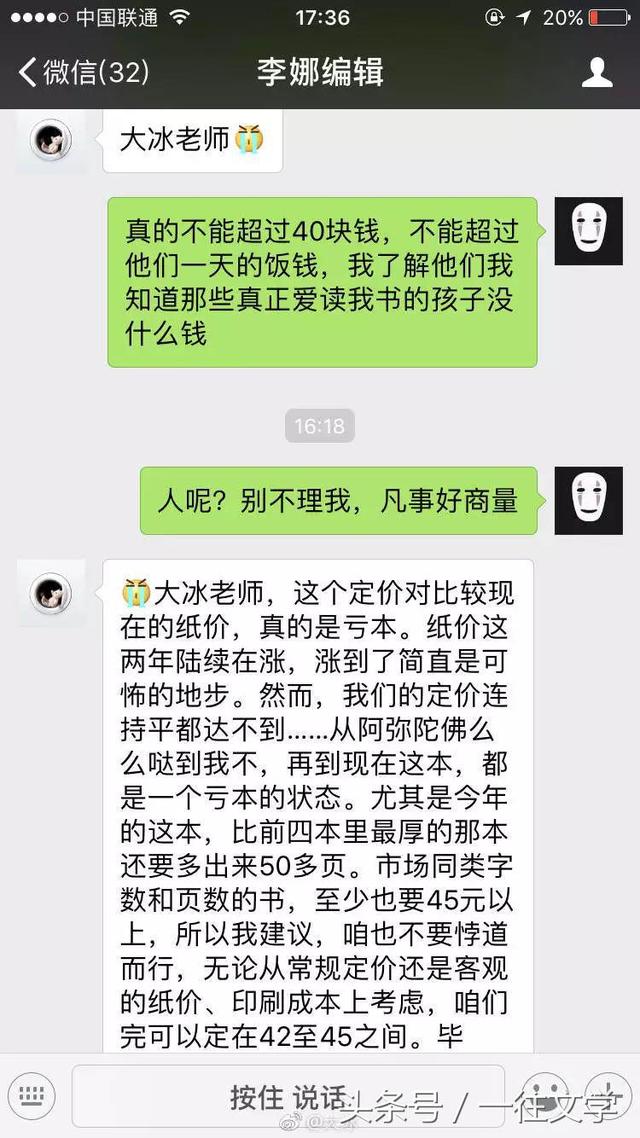640x1138 pixels.
Task: Open the emoji sticker panel
Action: pyautogui.click(x=545, y=1095)
